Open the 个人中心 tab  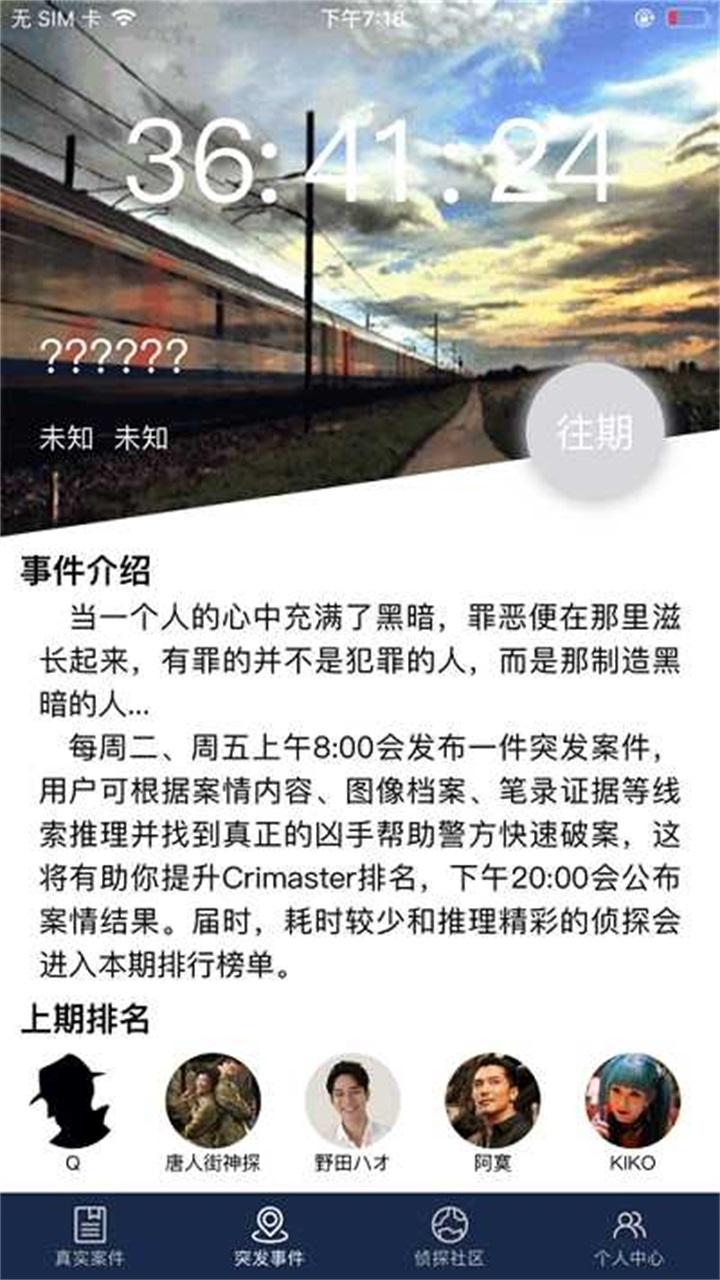click(629, 1236)
